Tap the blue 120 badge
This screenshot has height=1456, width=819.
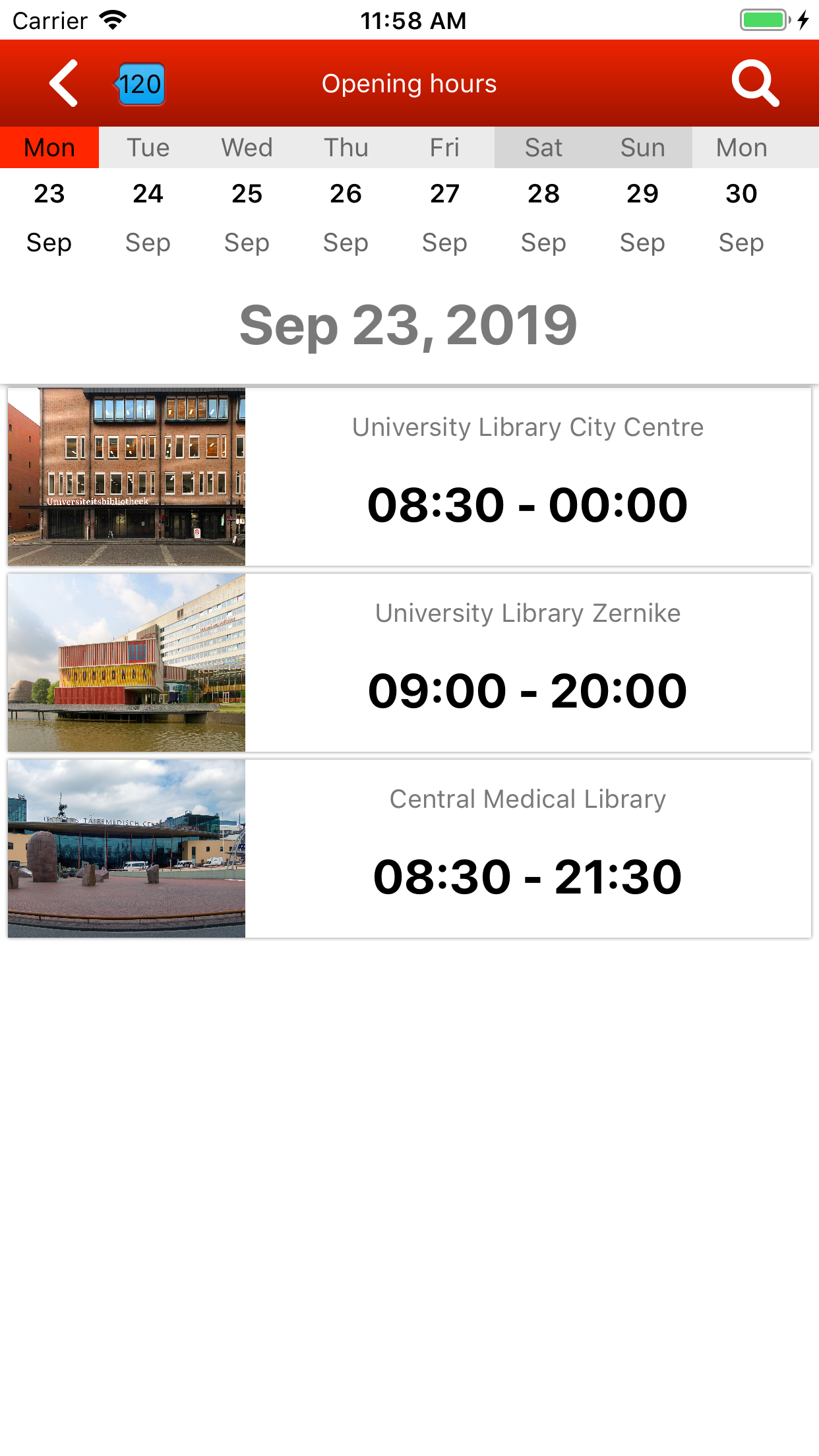pos(139,84)
